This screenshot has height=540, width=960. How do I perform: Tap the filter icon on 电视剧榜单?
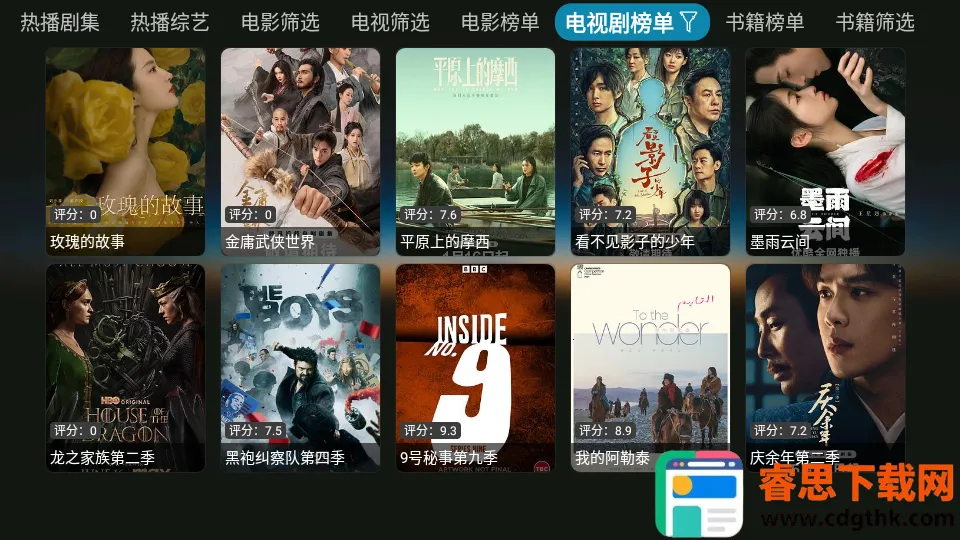pos(689,22)
